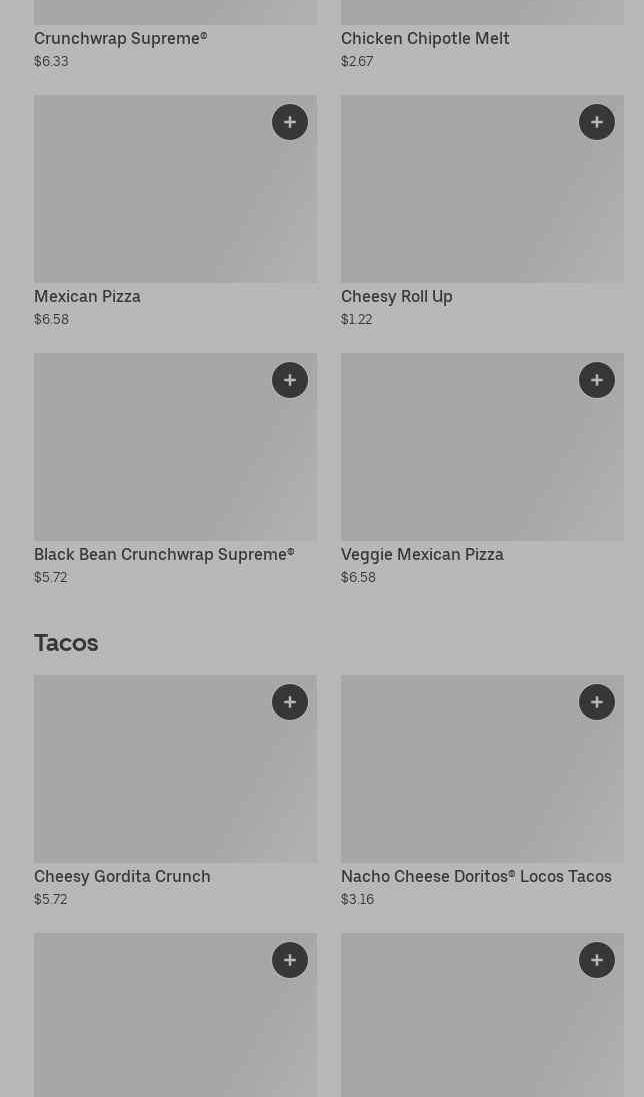Add Cheesy Gordita Crunch to the order
Image resolution: width=644 pixels, height=1097 pixels.
[290, 702]
